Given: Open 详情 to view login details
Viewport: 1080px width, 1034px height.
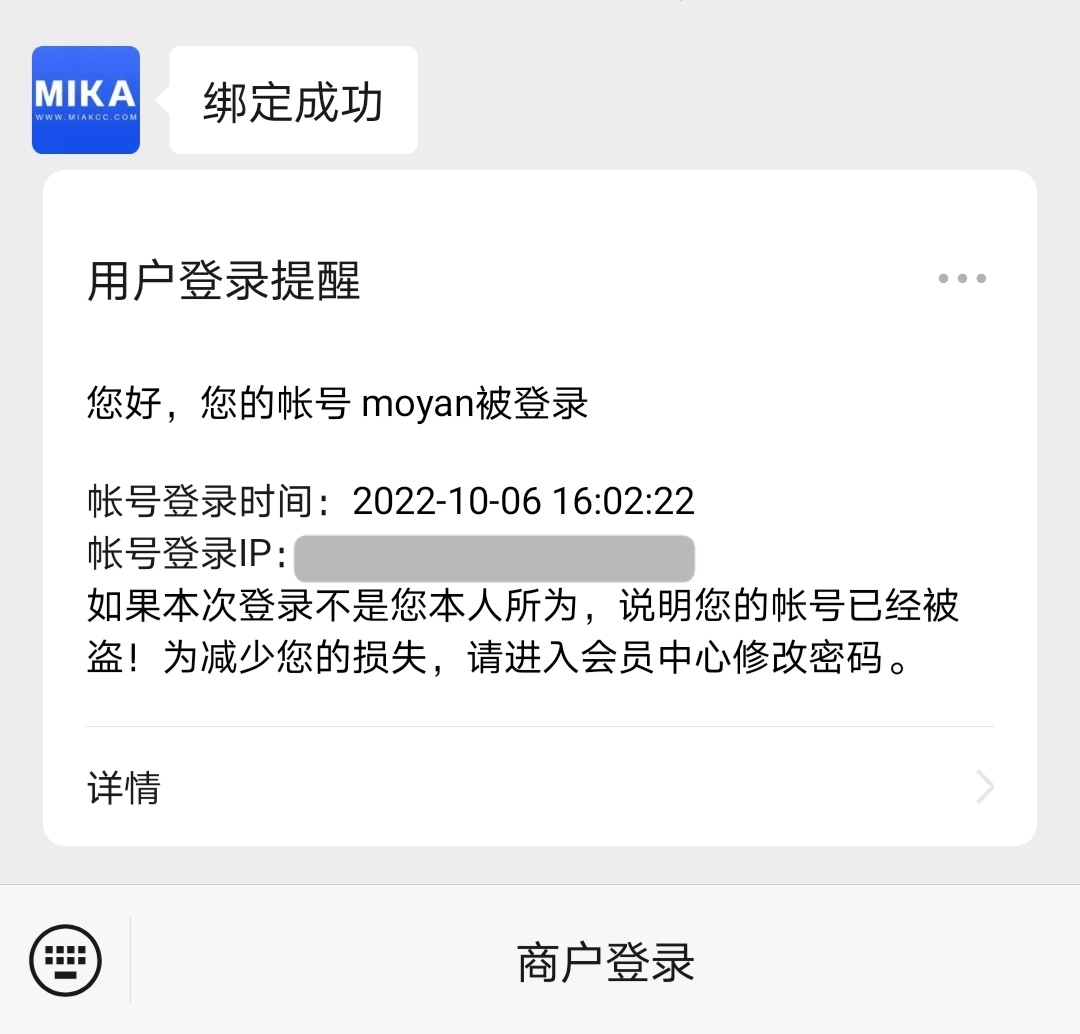Looking at the screenshot, I should pos(540,788).
